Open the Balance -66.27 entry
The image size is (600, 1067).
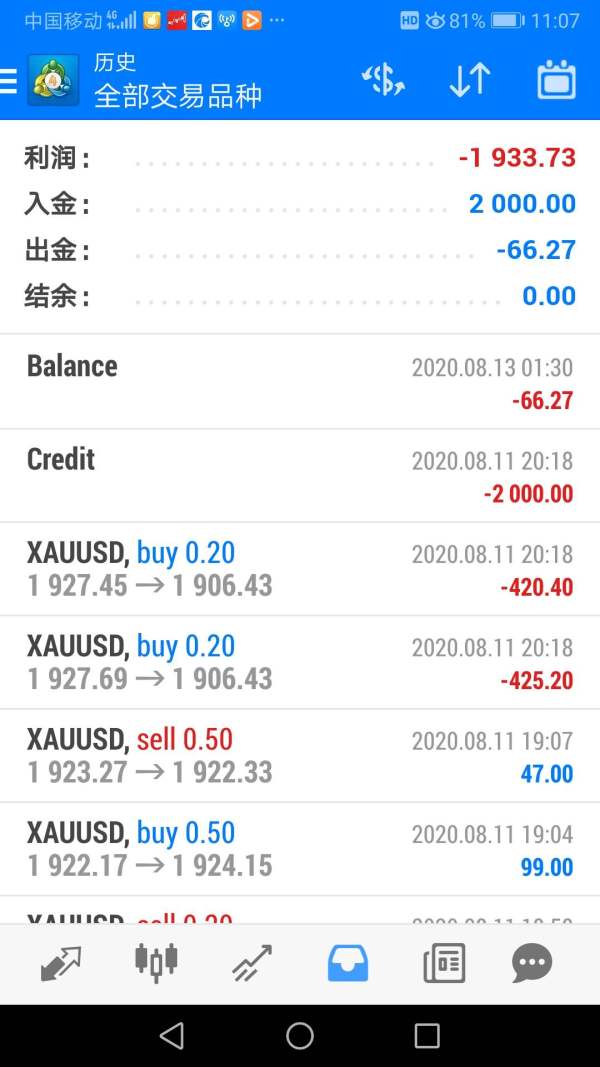300,382
